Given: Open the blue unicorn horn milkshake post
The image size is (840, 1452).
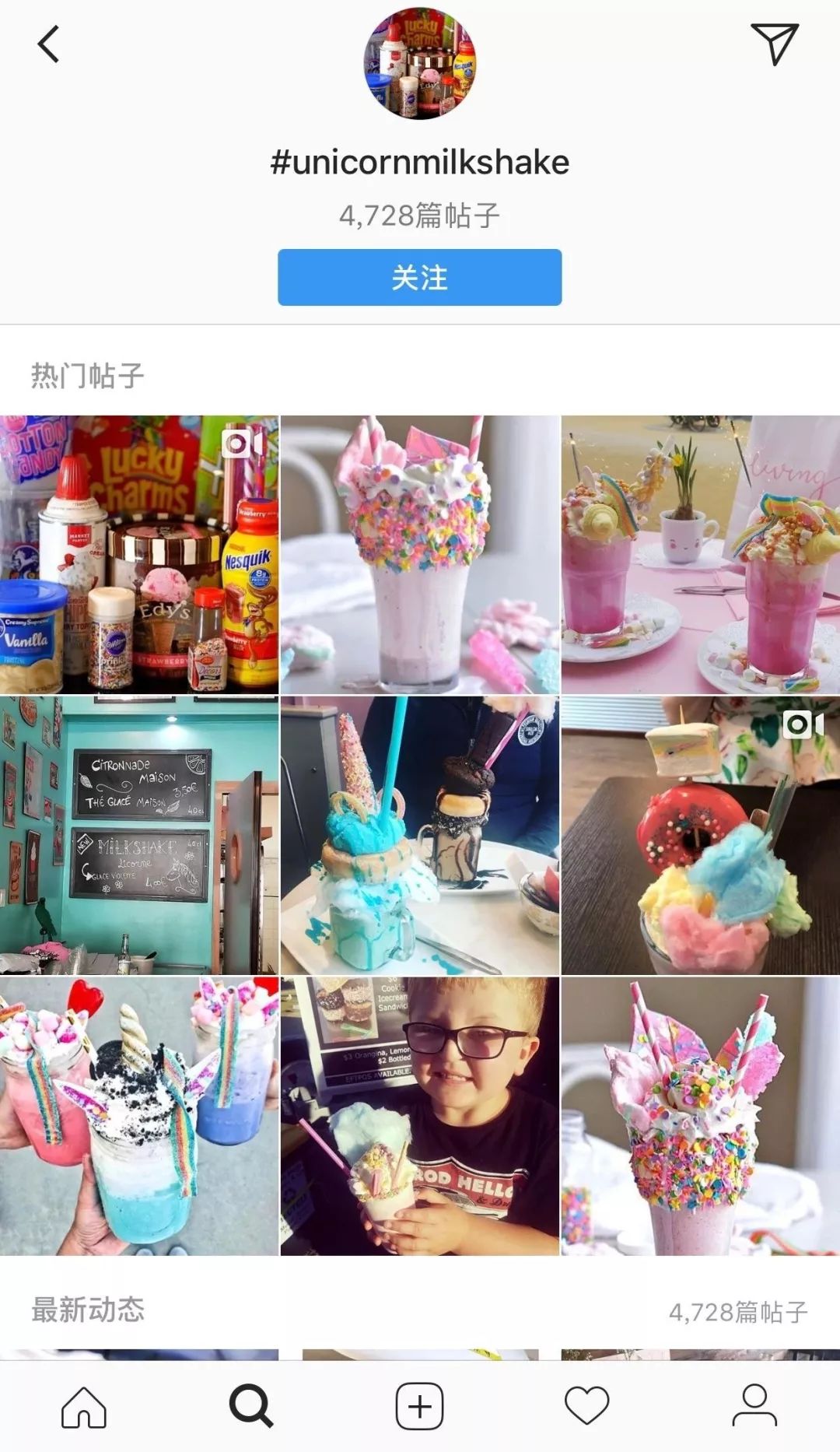Looking at the screenshot, I should (420, 836).
